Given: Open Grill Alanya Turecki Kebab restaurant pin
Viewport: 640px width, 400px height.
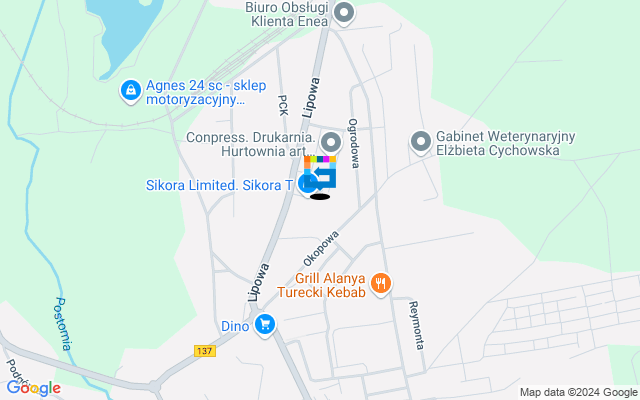Looking at the screenshot, I should click(380, 284).
